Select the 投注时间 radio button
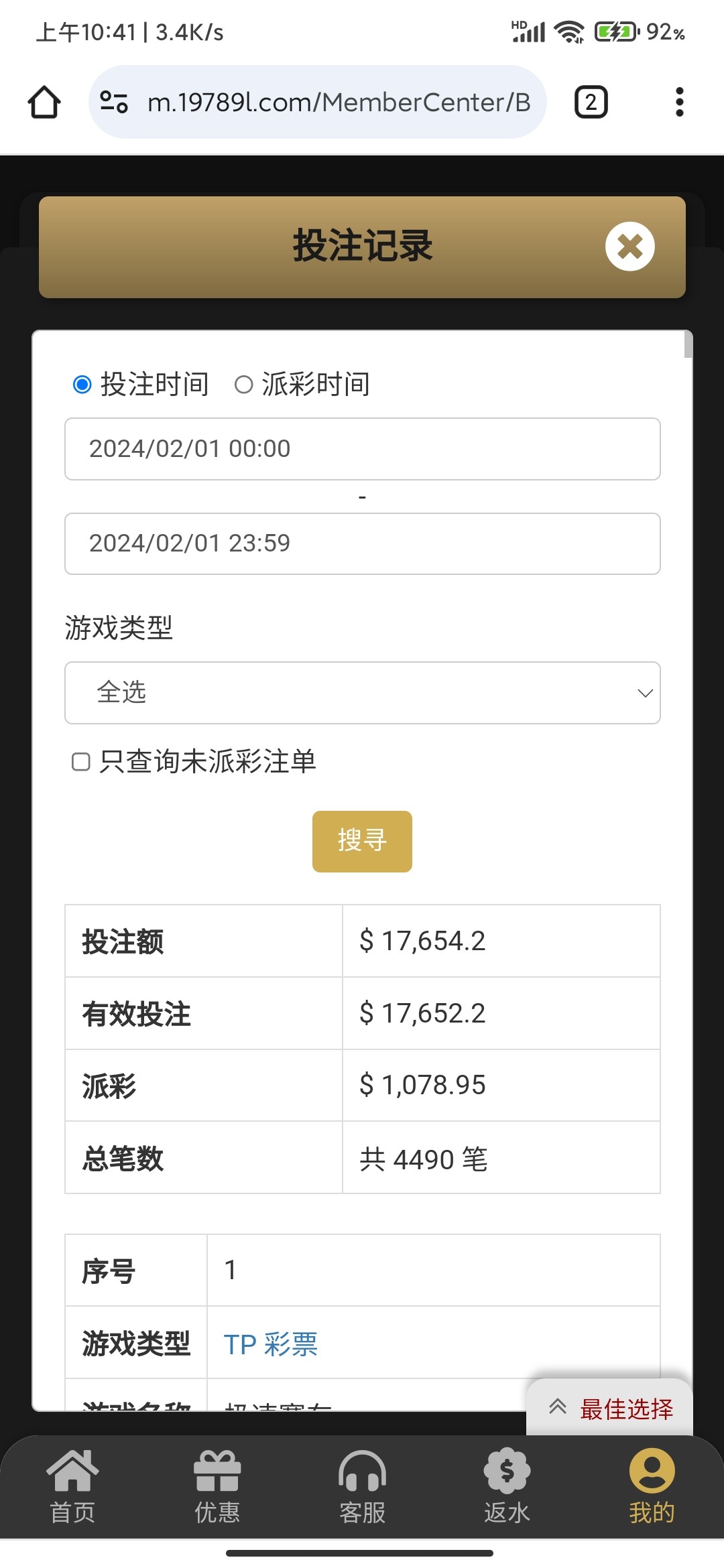 (x=82, y=384)
